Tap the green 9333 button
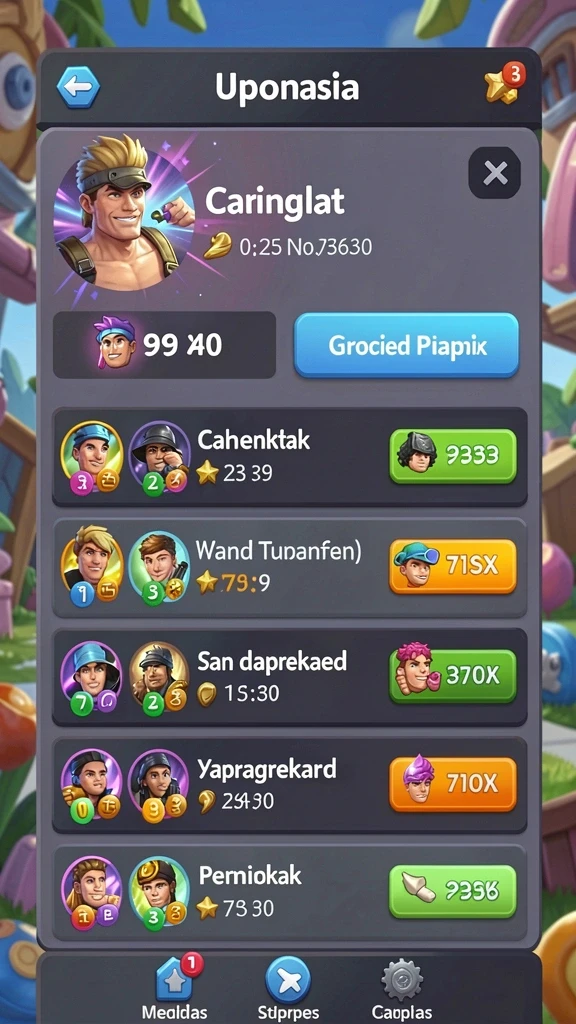This screenshot has width=576, height=1024. 453,456
